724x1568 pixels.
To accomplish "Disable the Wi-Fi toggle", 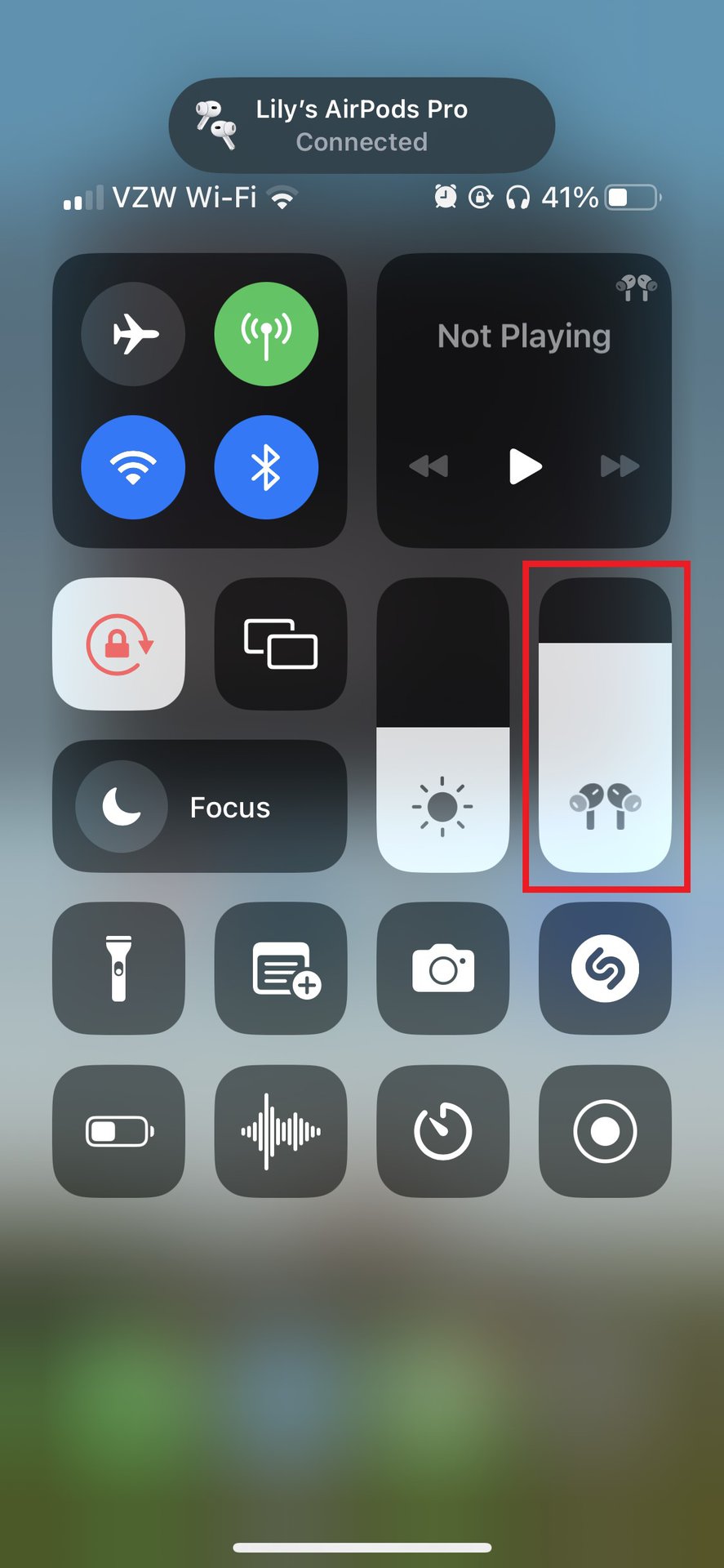I will [133, 467].
